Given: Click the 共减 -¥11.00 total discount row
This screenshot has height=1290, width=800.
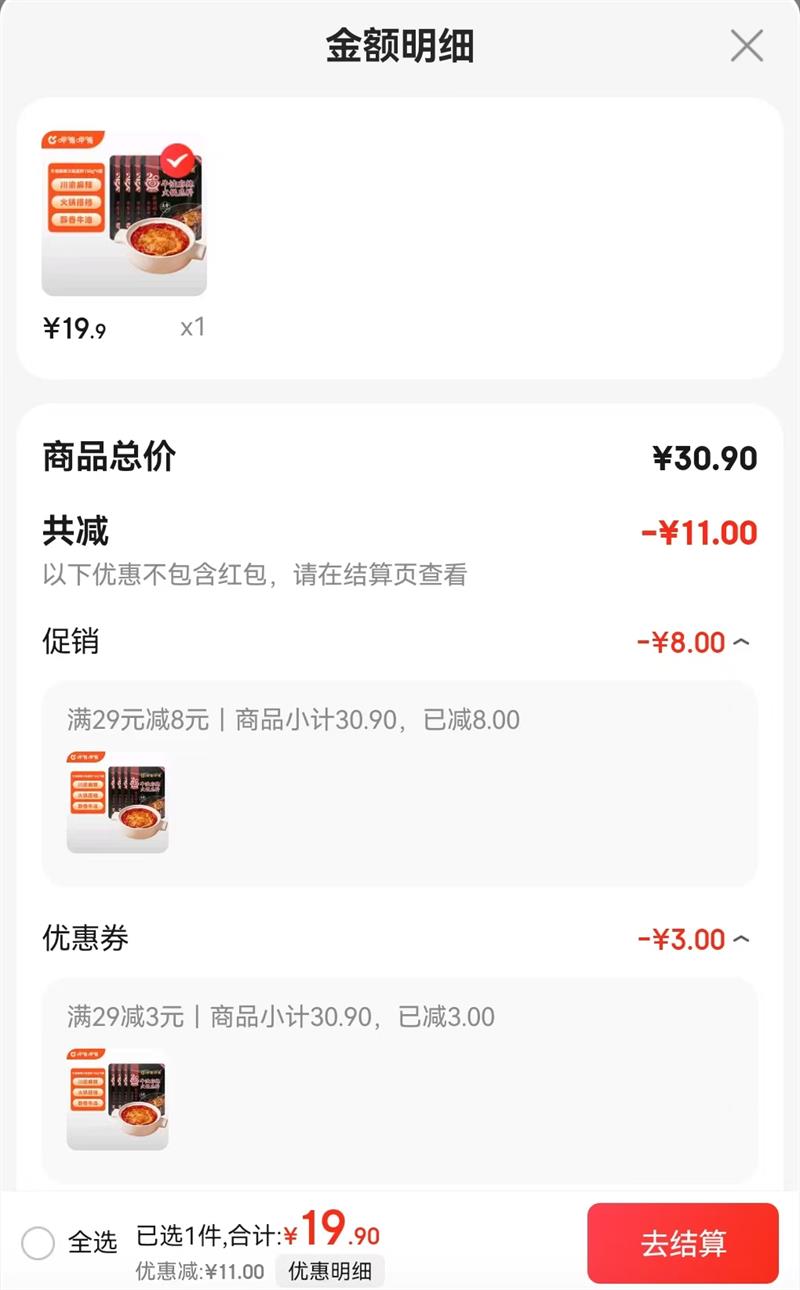Looking at the screenshot, I should pyautogui.click(x=400, y=532).
